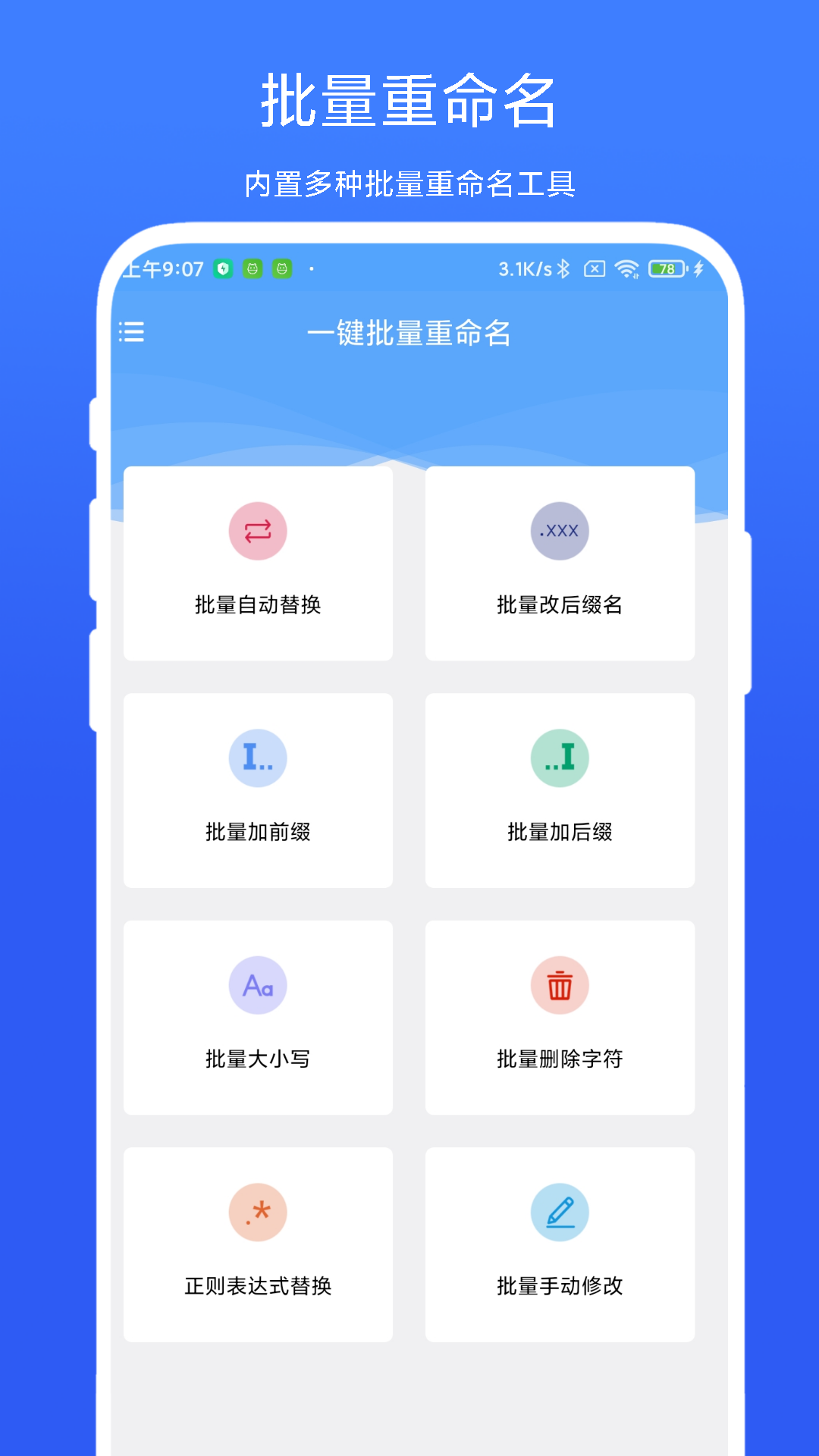Open the 批量手动修改 card

[560, 1244]
